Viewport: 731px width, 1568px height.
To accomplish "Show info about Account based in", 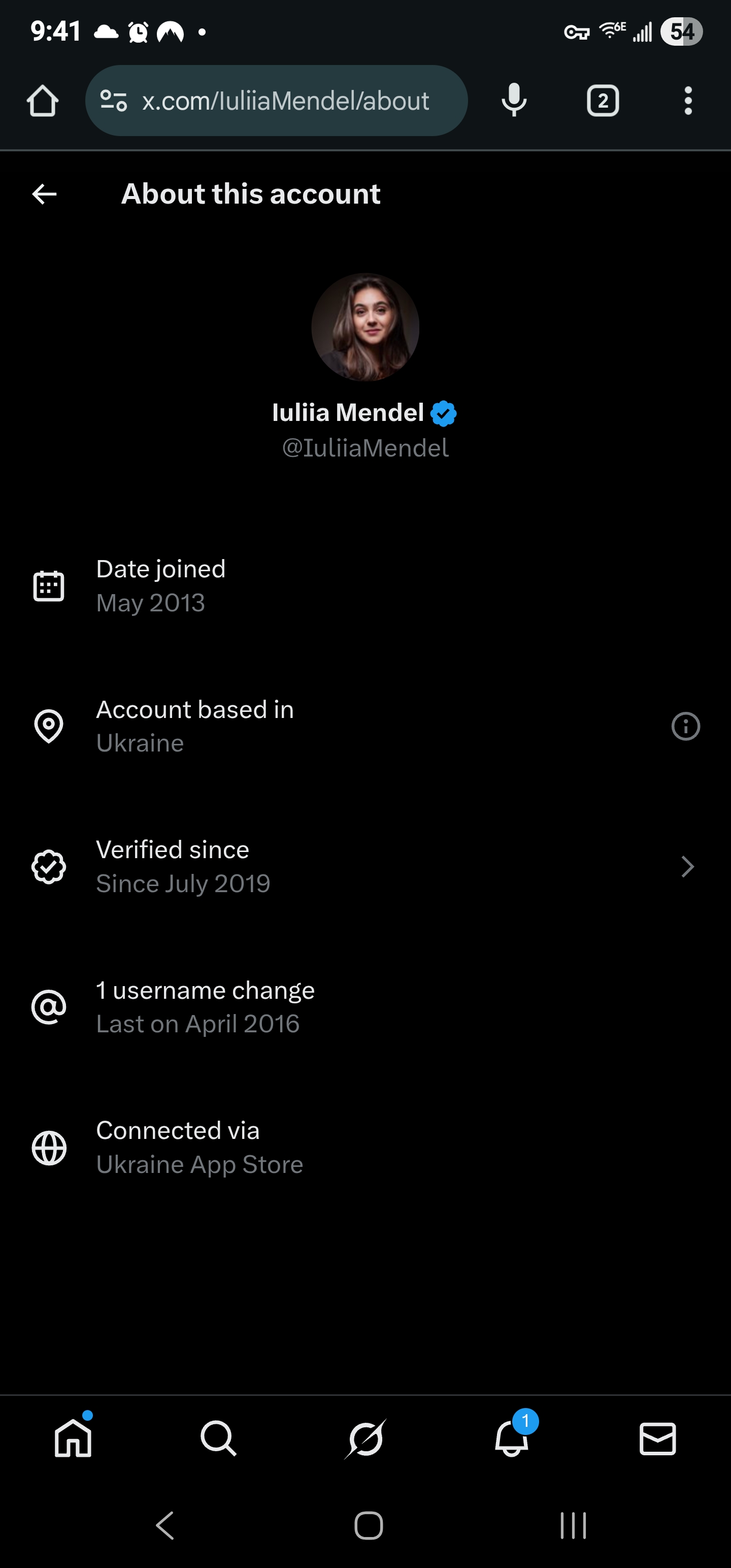I will click(x=685, y=726).
